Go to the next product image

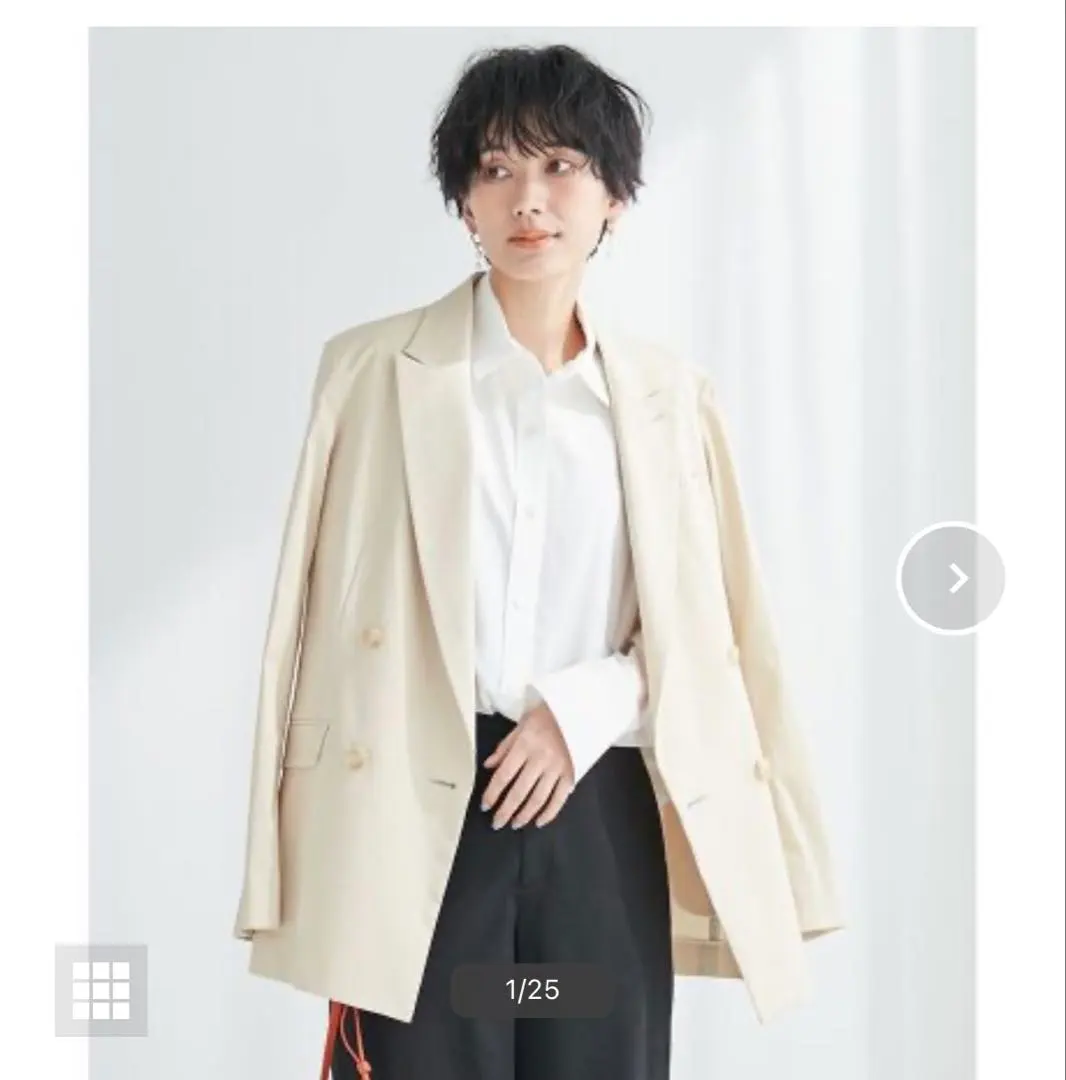(x=951, y=578)
